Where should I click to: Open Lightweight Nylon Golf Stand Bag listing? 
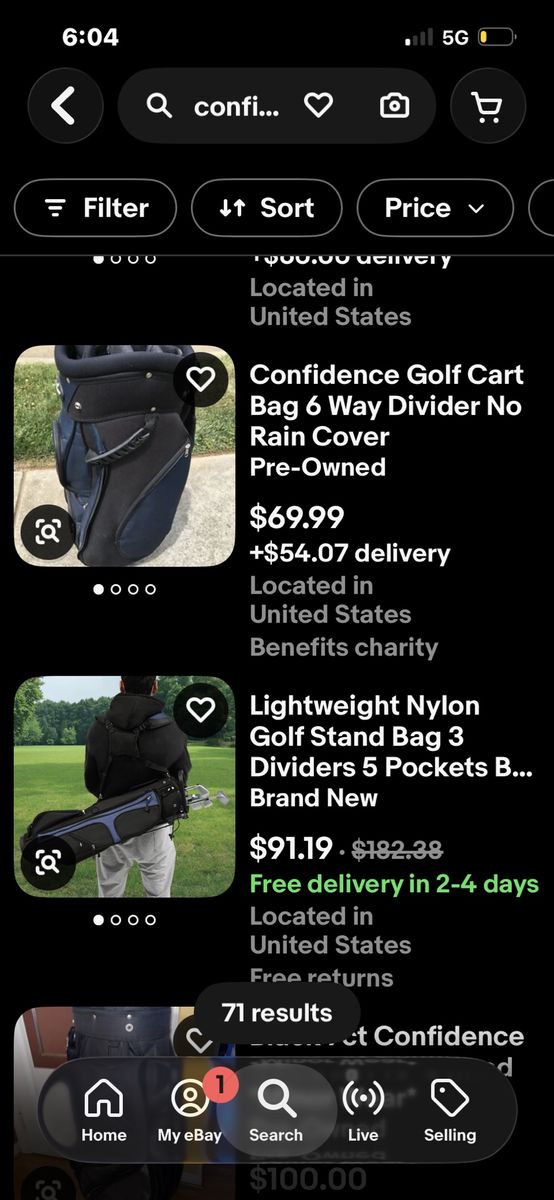[390, 752]
